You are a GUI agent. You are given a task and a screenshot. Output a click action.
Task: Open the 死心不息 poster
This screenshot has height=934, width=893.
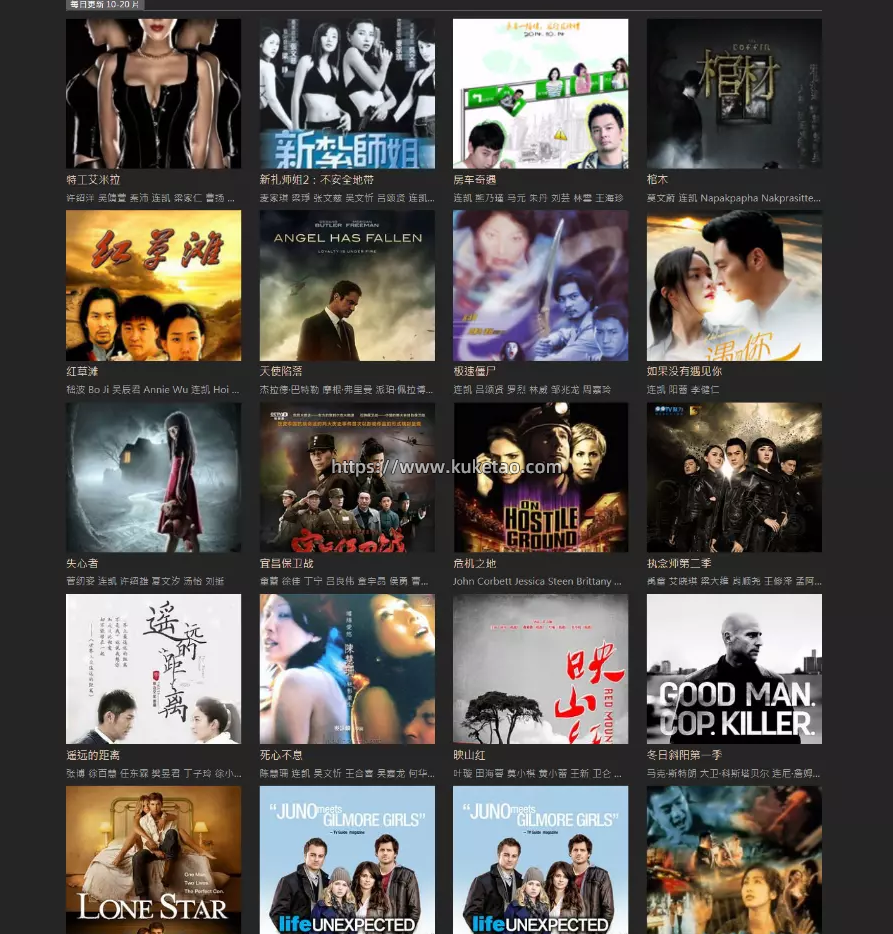coord(347,669)
